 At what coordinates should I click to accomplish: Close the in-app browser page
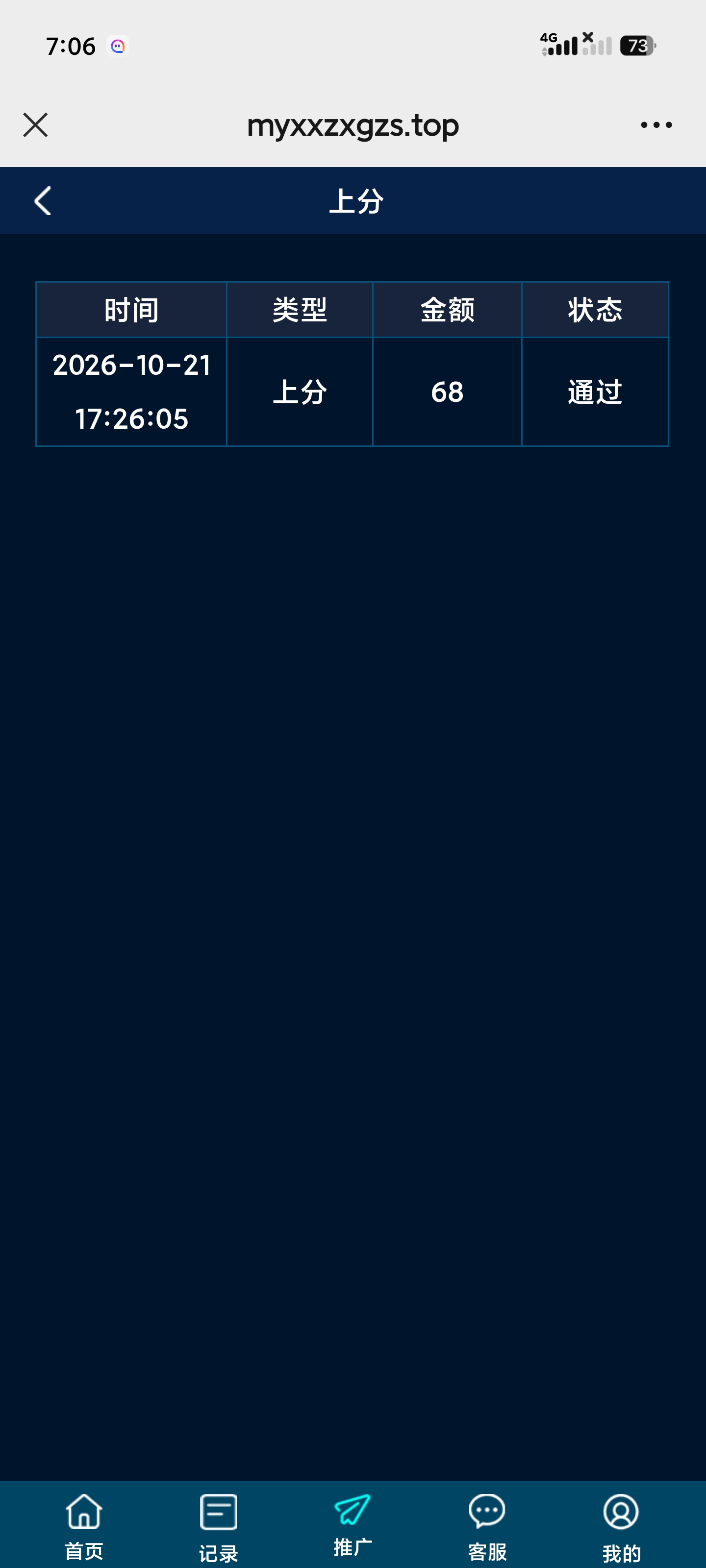point(35,125)
